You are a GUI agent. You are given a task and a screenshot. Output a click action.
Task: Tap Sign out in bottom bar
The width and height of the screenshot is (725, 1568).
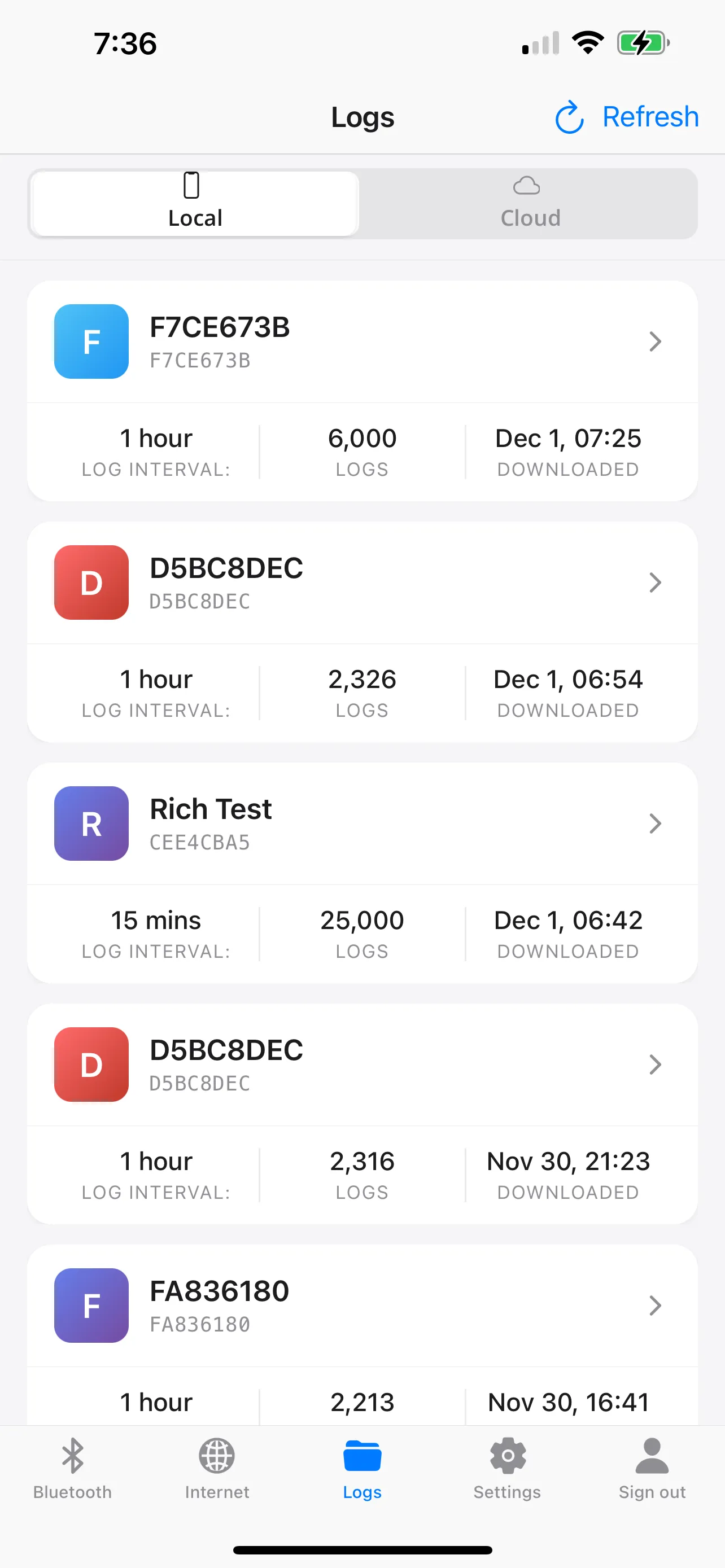click(x=652, y=1468)
